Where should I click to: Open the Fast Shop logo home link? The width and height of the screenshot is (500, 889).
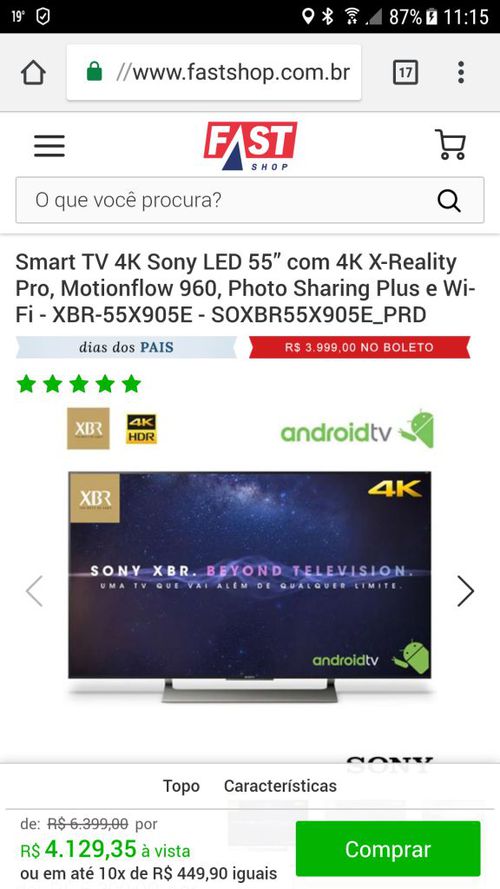(x=250, y=146)
